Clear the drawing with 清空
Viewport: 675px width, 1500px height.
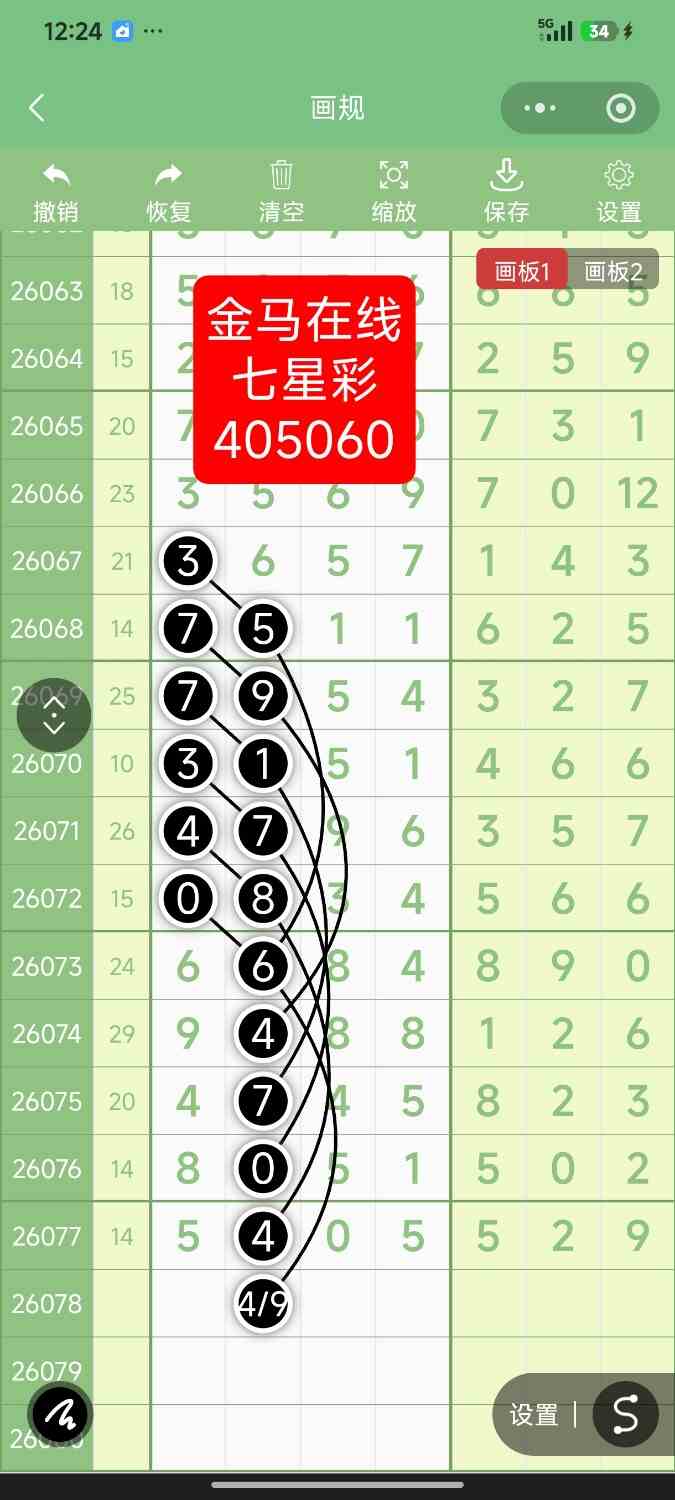pyautogui.click(x=281, y=192)
